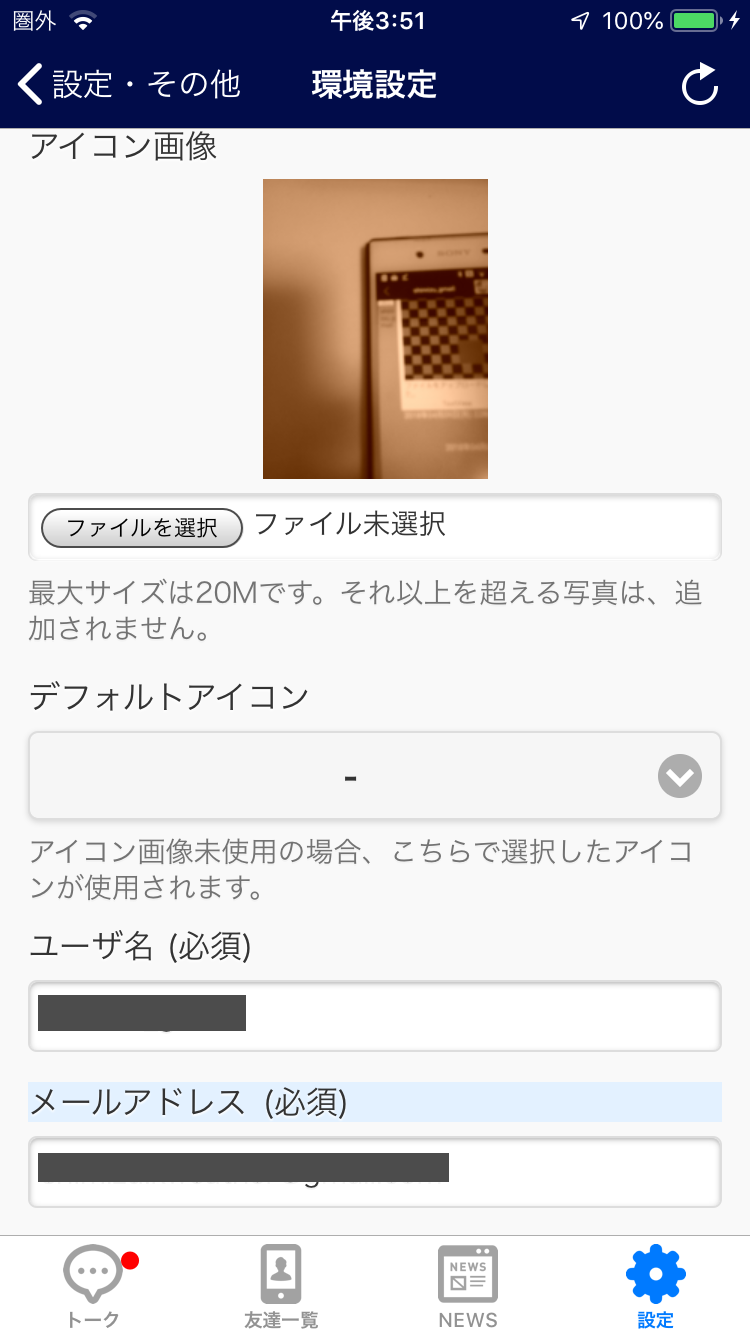The height and width of the screenshot is (1334, 750).
Task: Switch to the 友達一覧 tab
Action: pyautogui.click(x=281, y=1286)
